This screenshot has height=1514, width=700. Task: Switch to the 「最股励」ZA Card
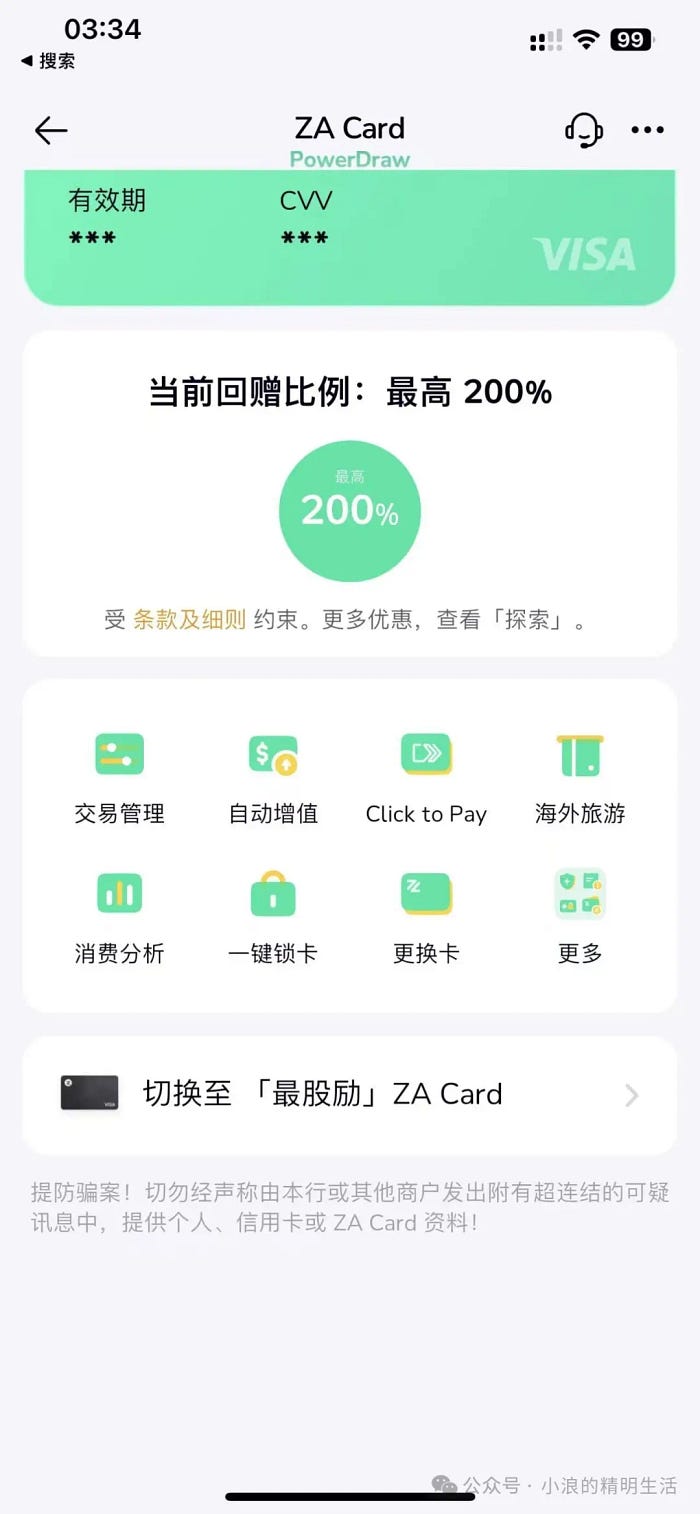click(349, 1095)
